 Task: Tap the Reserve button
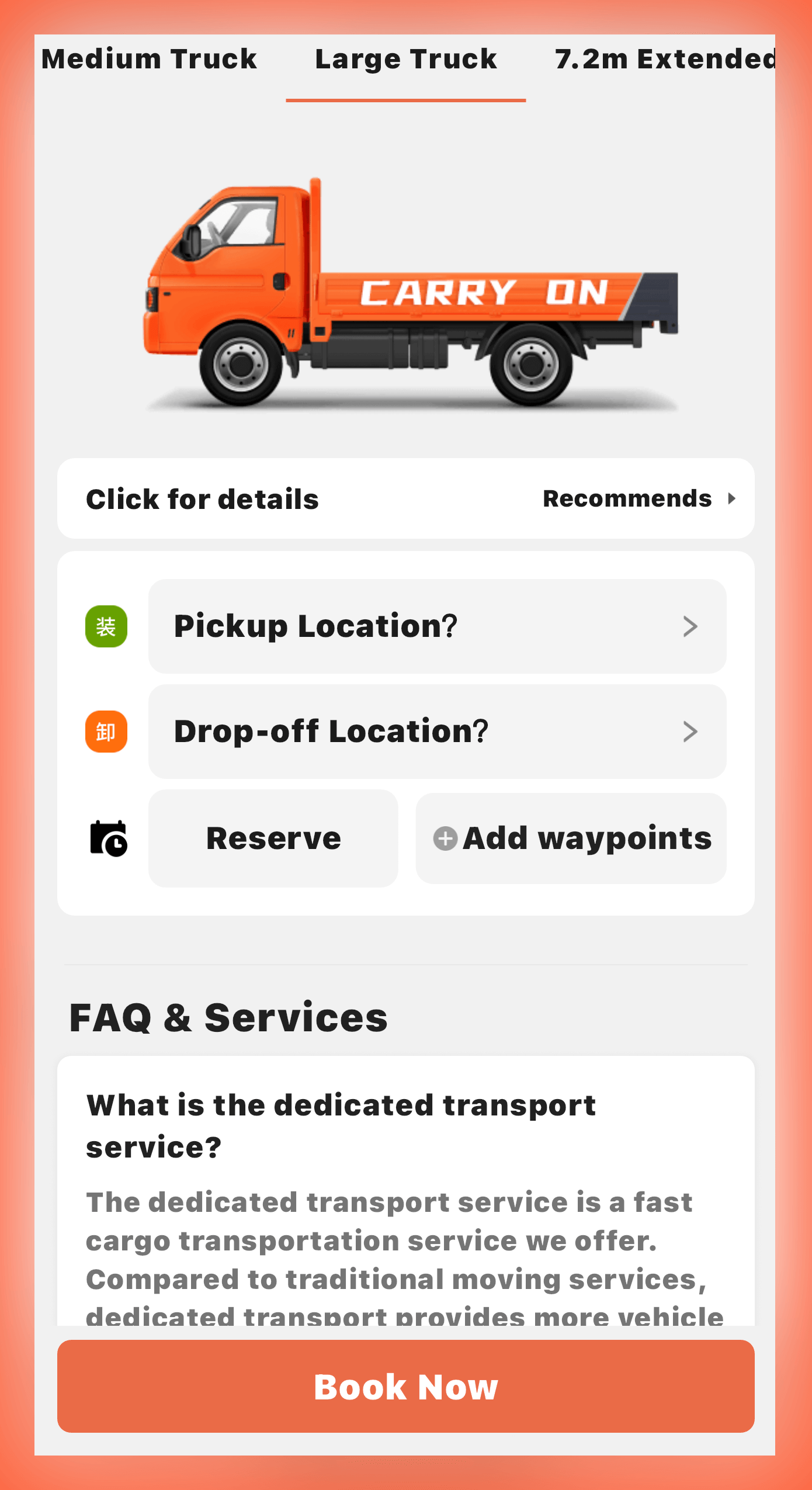coord(273,838)
